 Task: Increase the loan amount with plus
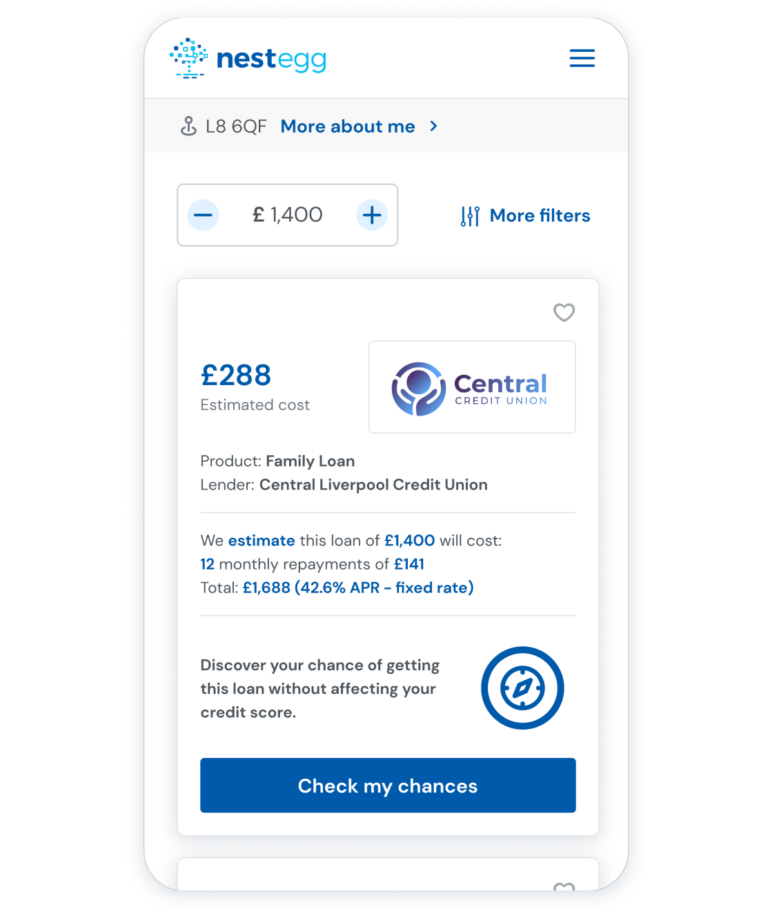pos(372,214)
